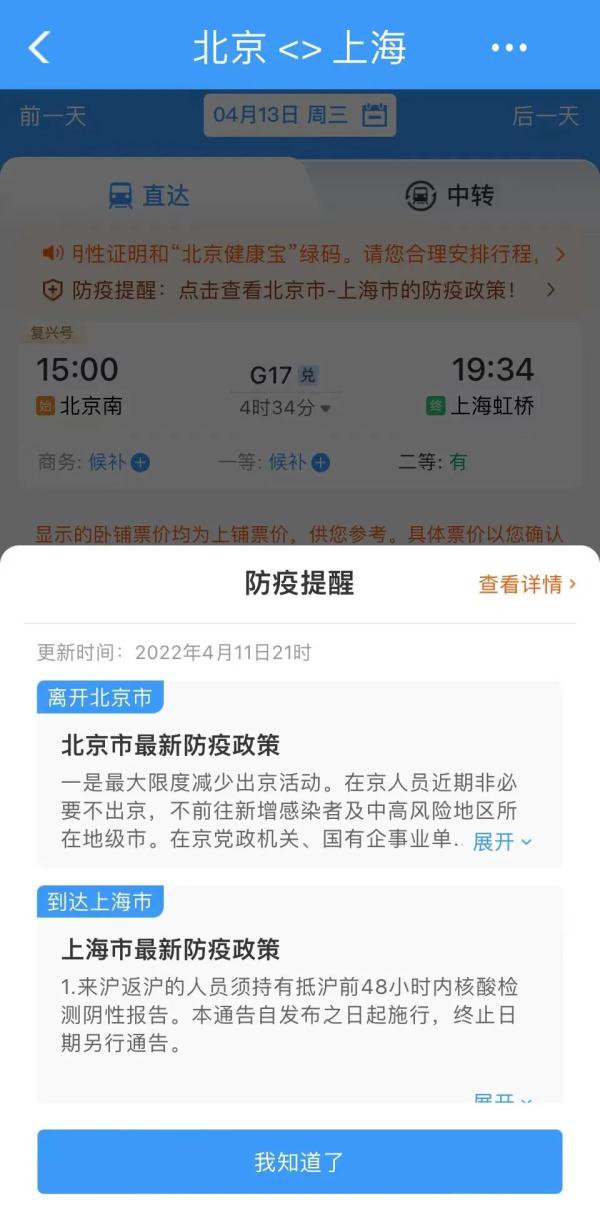Image resolution: width=600 pixels, height=1207 pixels.
Task: Open the three-dot overflow menu
Action: 509,47
